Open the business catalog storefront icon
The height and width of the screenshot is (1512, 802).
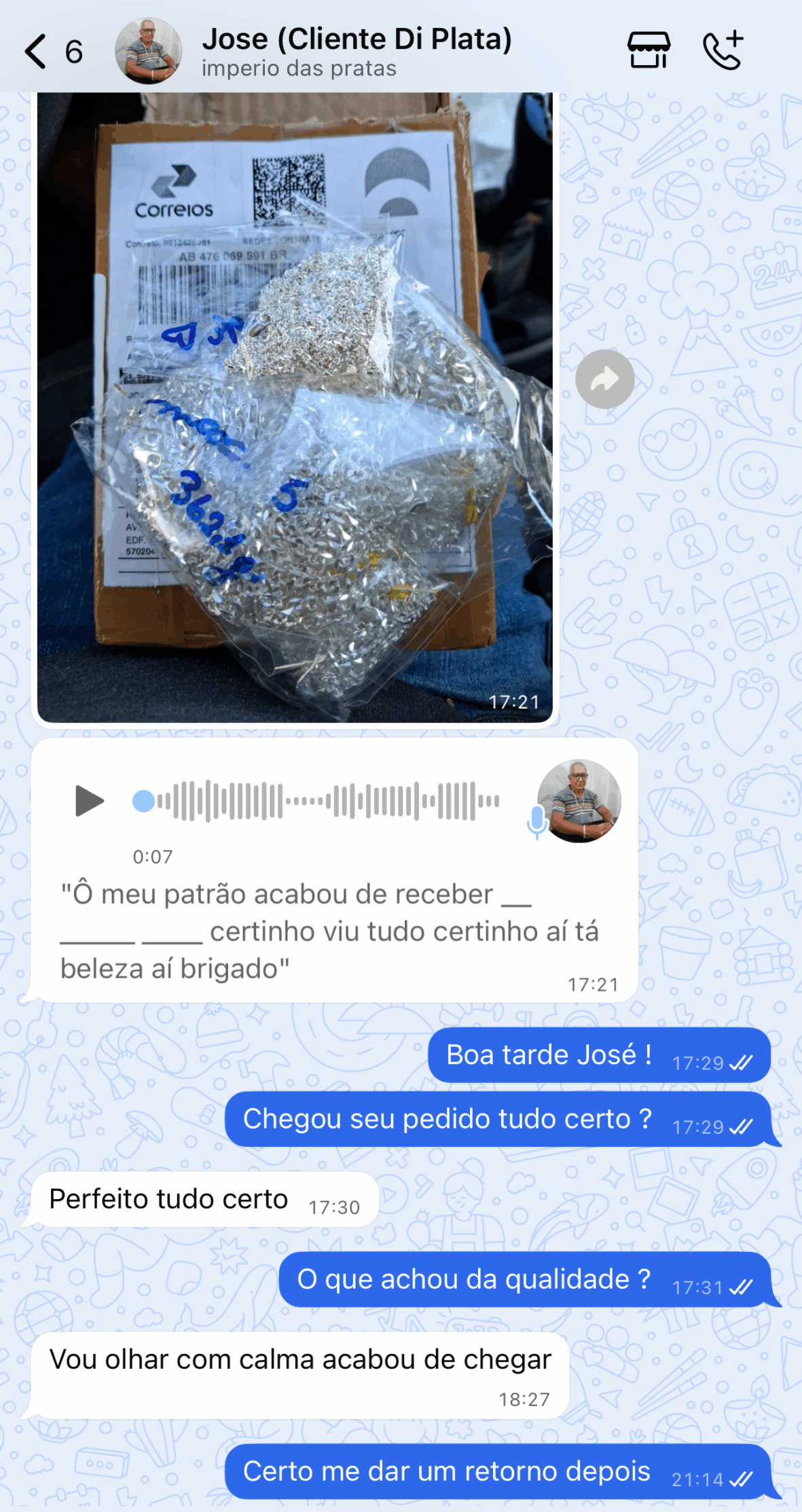click(649, 50)
